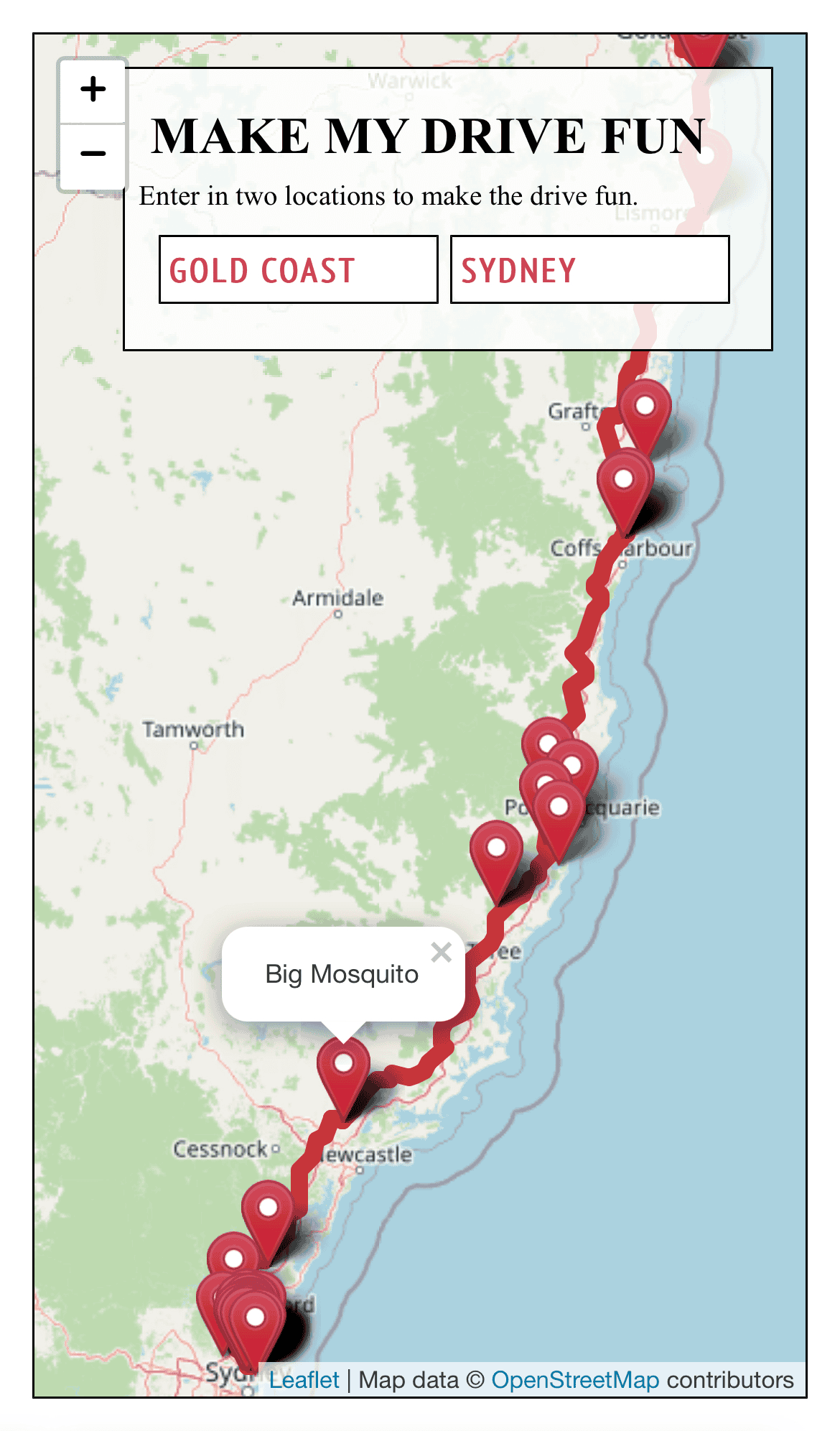
Task: Open the OpenStreetMap link
Action: [574, 1380]
